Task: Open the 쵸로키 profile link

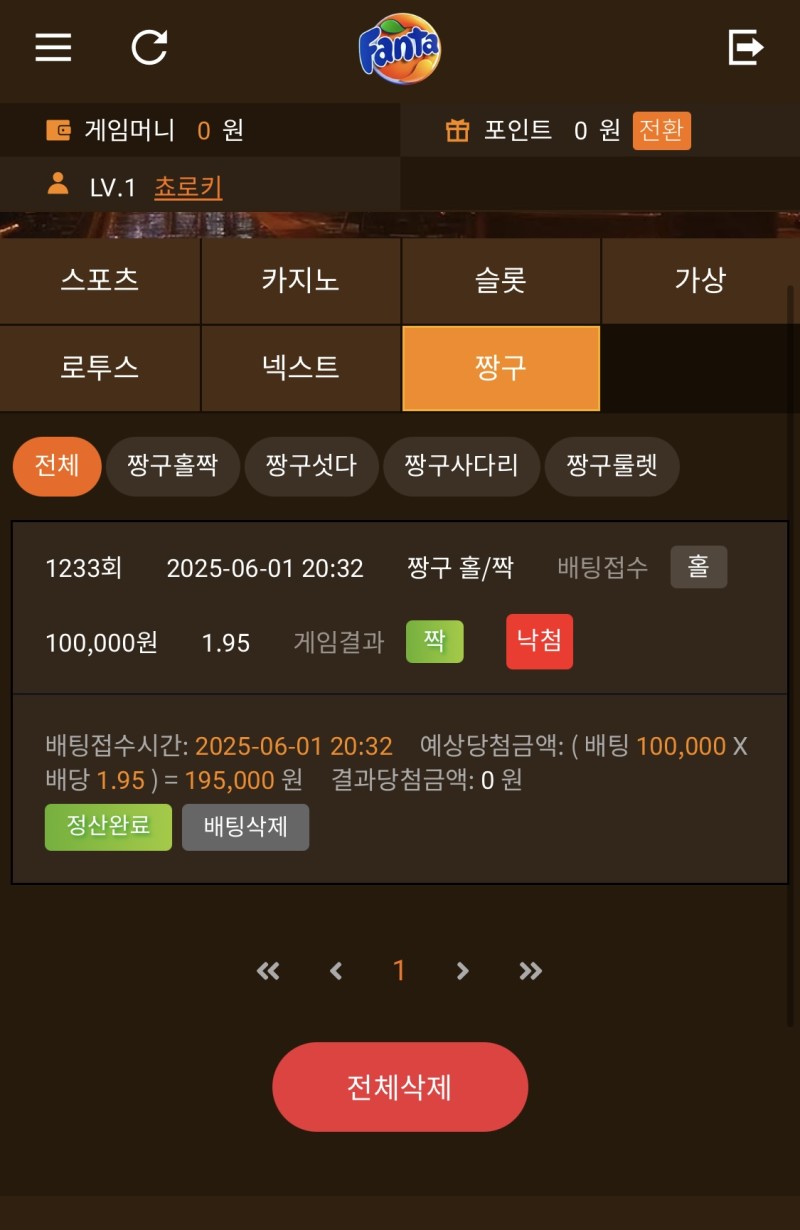Action: [188, 187]
